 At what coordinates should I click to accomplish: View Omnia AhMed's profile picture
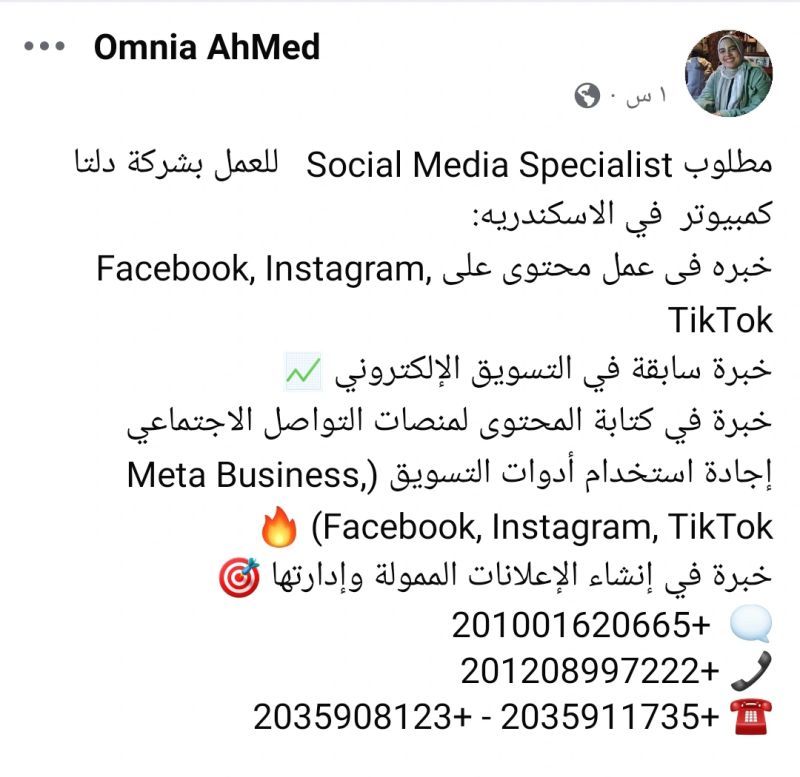pyautogui.click(x=728, y=73)
